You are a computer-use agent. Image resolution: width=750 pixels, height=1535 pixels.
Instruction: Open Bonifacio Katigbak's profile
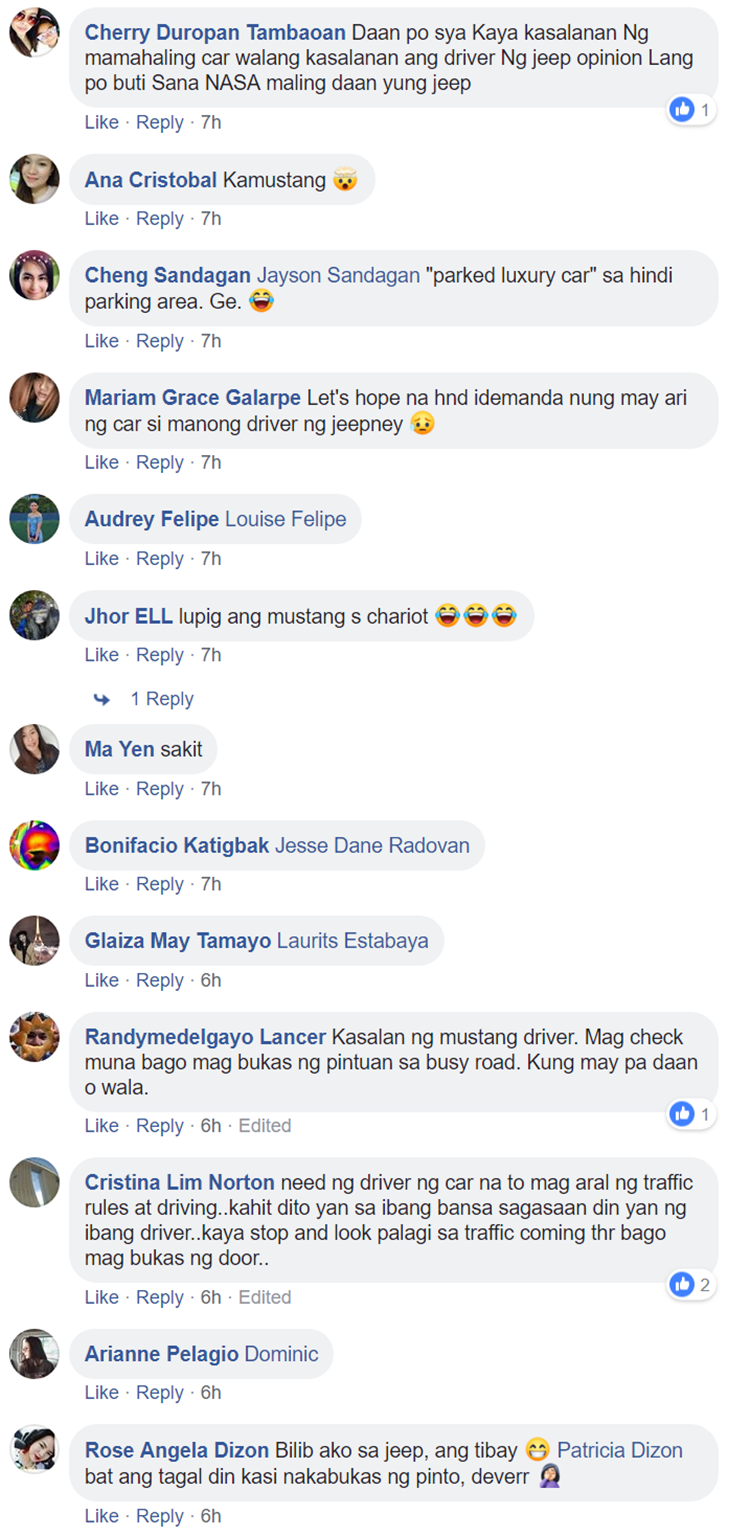click(x=177, y=845)
